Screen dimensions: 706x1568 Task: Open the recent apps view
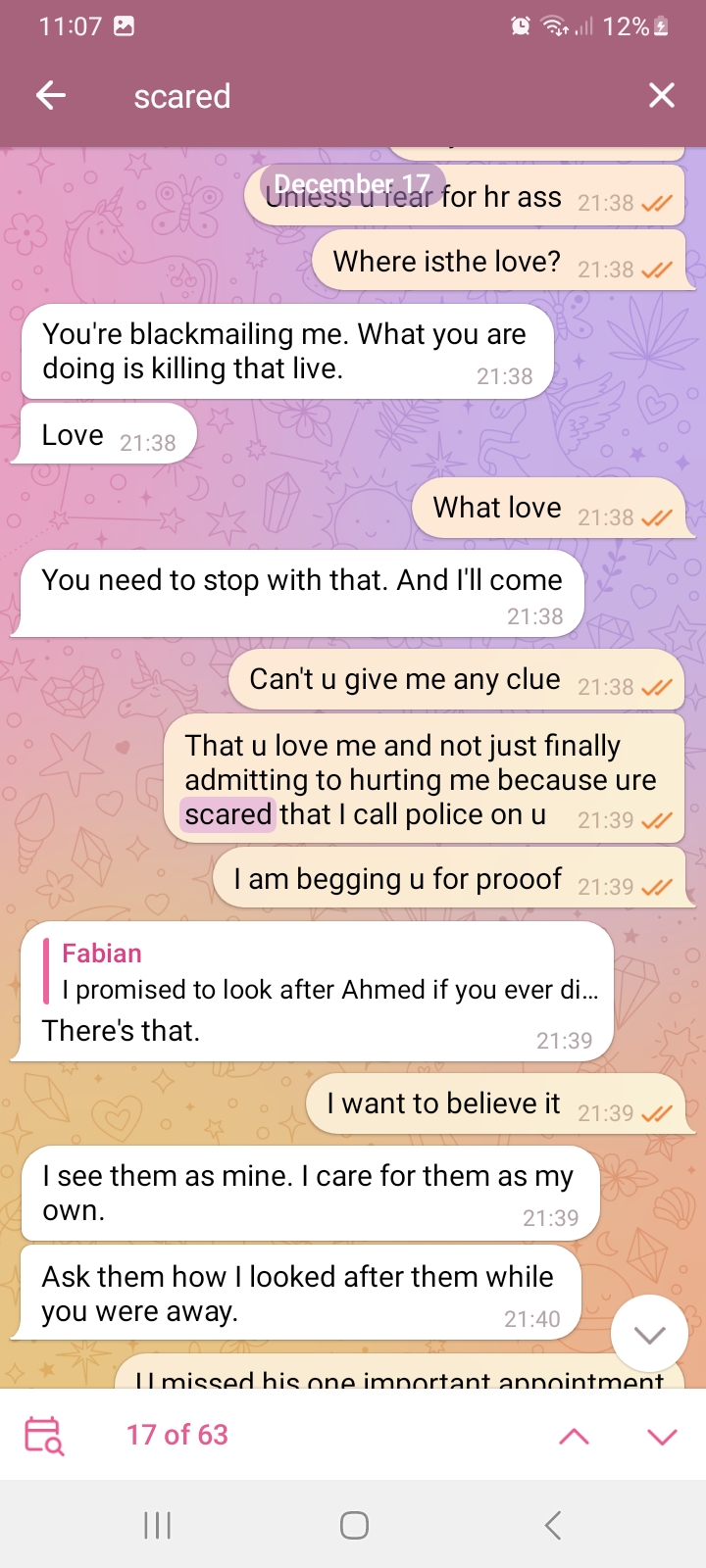pos(157,1525)
